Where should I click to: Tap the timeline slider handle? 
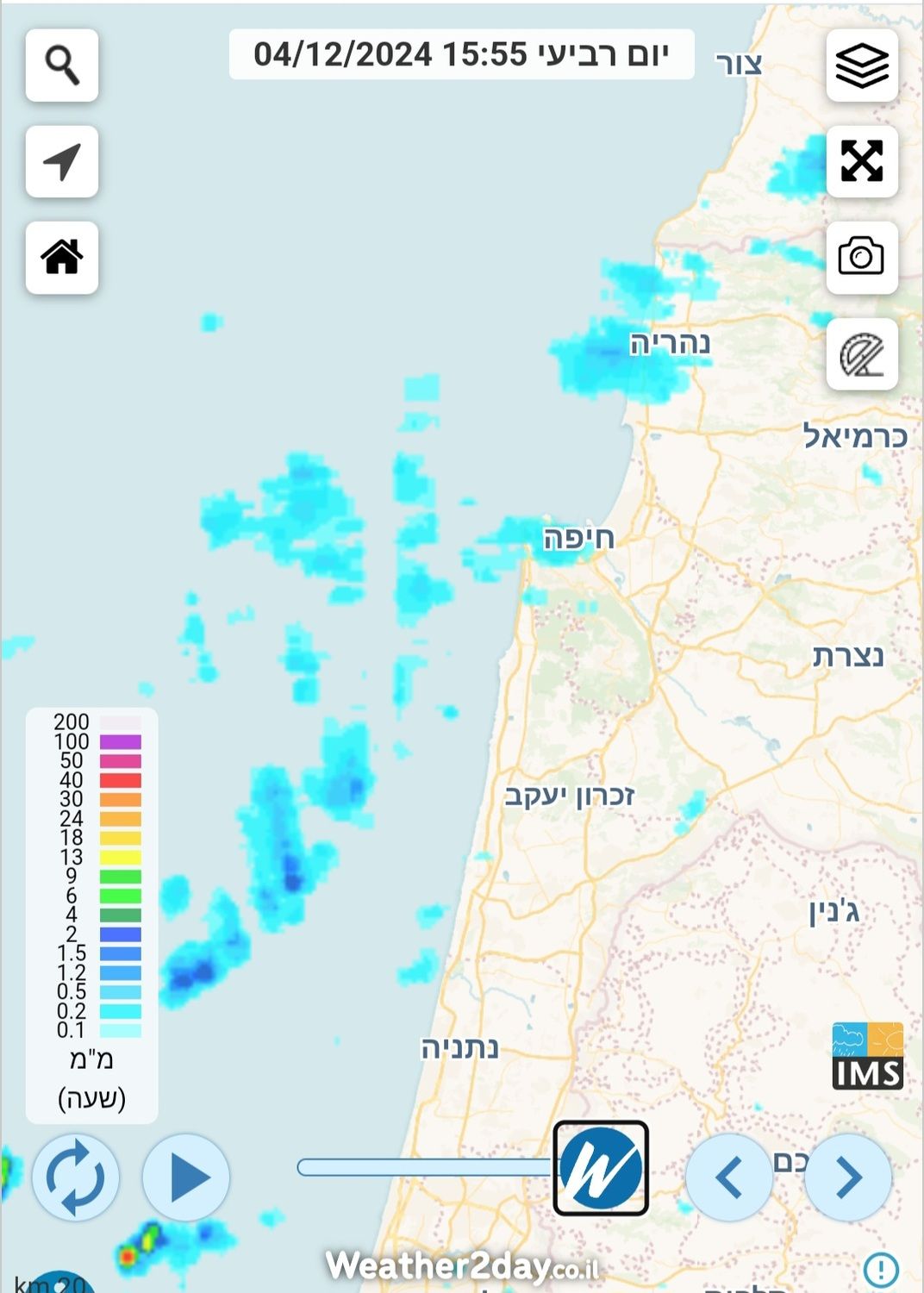pyautogui.click(x=601, y=1168)
